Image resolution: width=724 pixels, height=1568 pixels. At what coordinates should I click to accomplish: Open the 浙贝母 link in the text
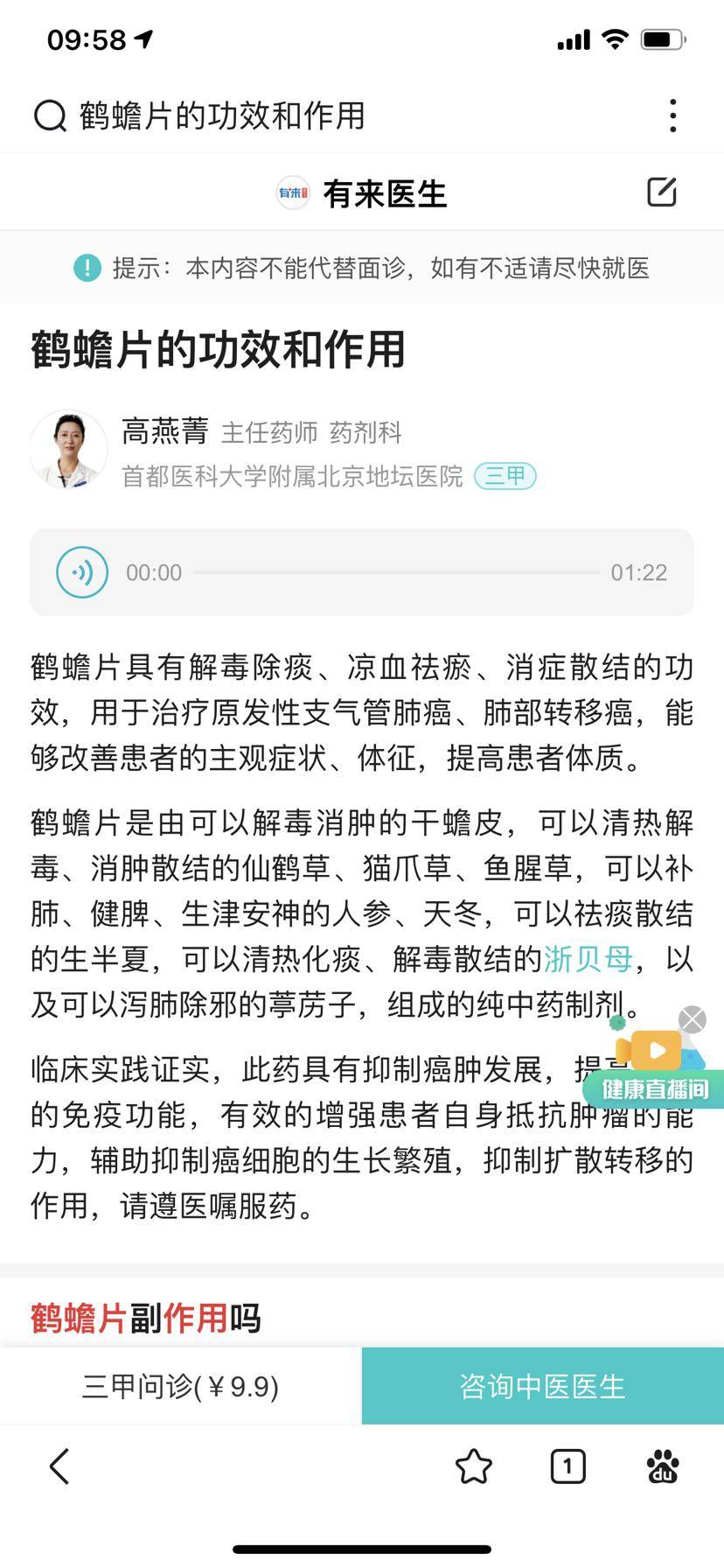[x=588, y=959]
